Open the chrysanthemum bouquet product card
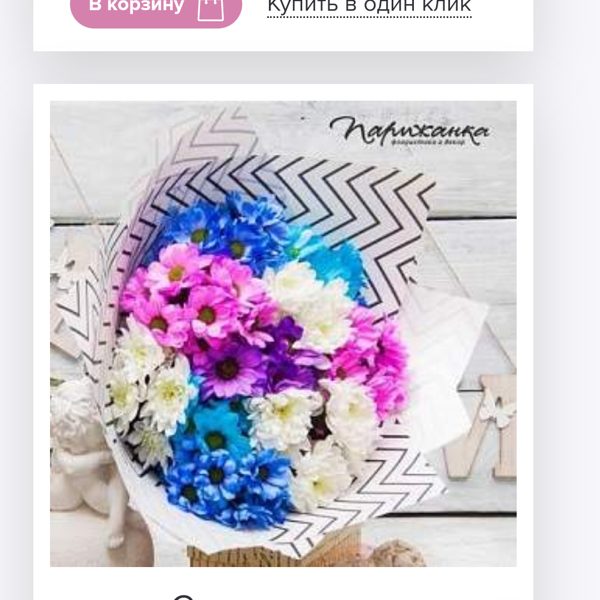The width and height of the screenshot is (600, 600). pos(283,333)
